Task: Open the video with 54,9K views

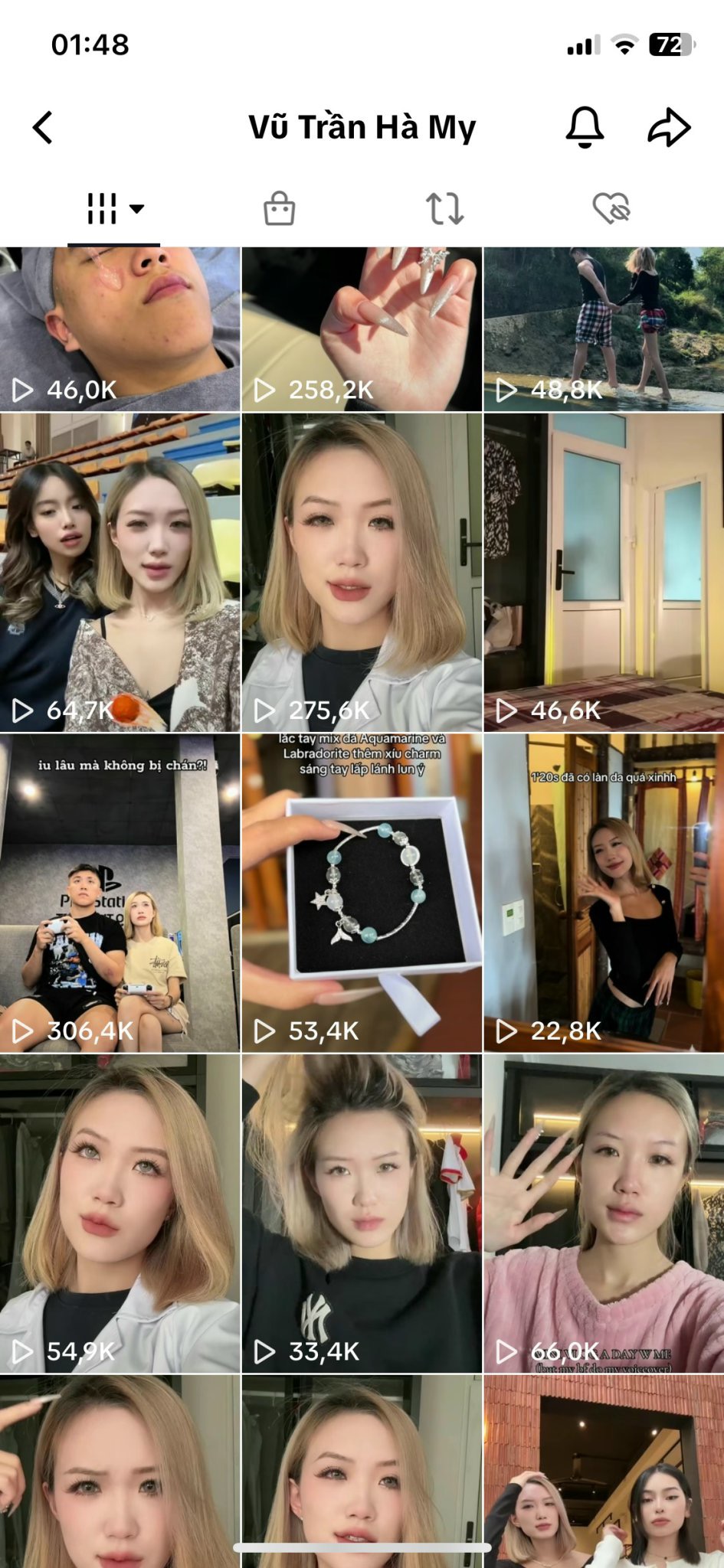Action: coord(120,1214)
